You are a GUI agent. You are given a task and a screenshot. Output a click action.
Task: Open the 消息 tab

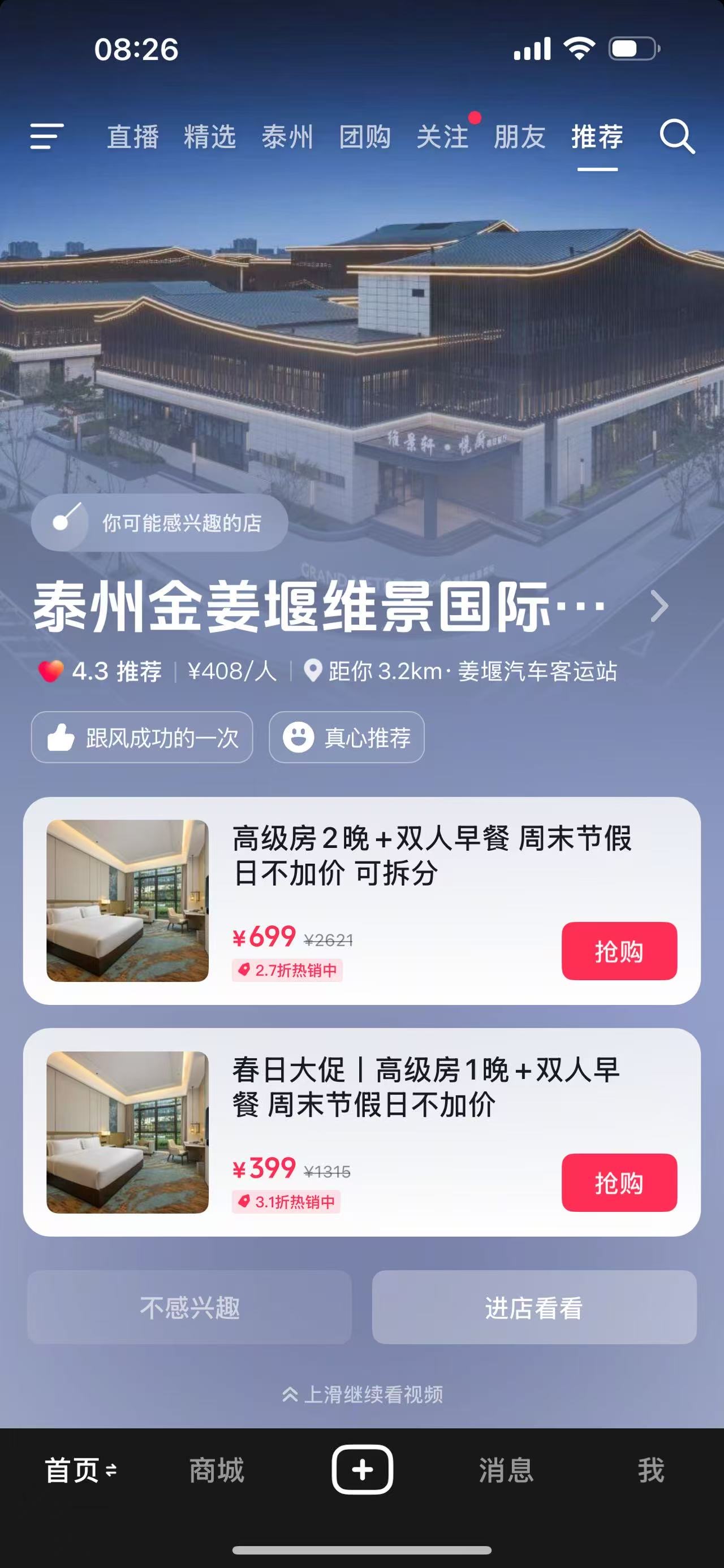(x=506, y=1470)
